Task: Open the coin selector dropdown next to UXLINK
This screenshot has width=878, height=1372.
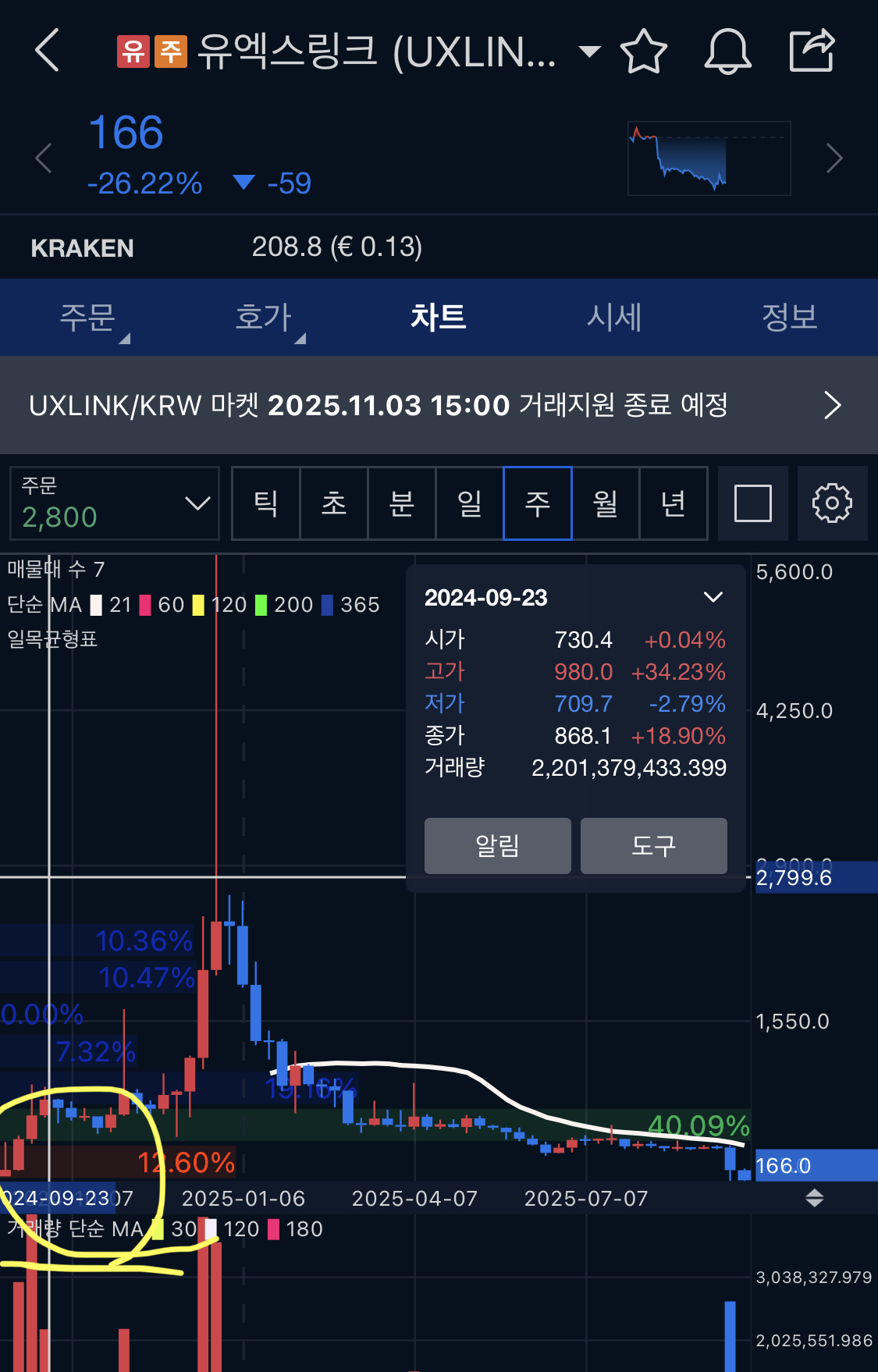Action: (x=589, y=52)
